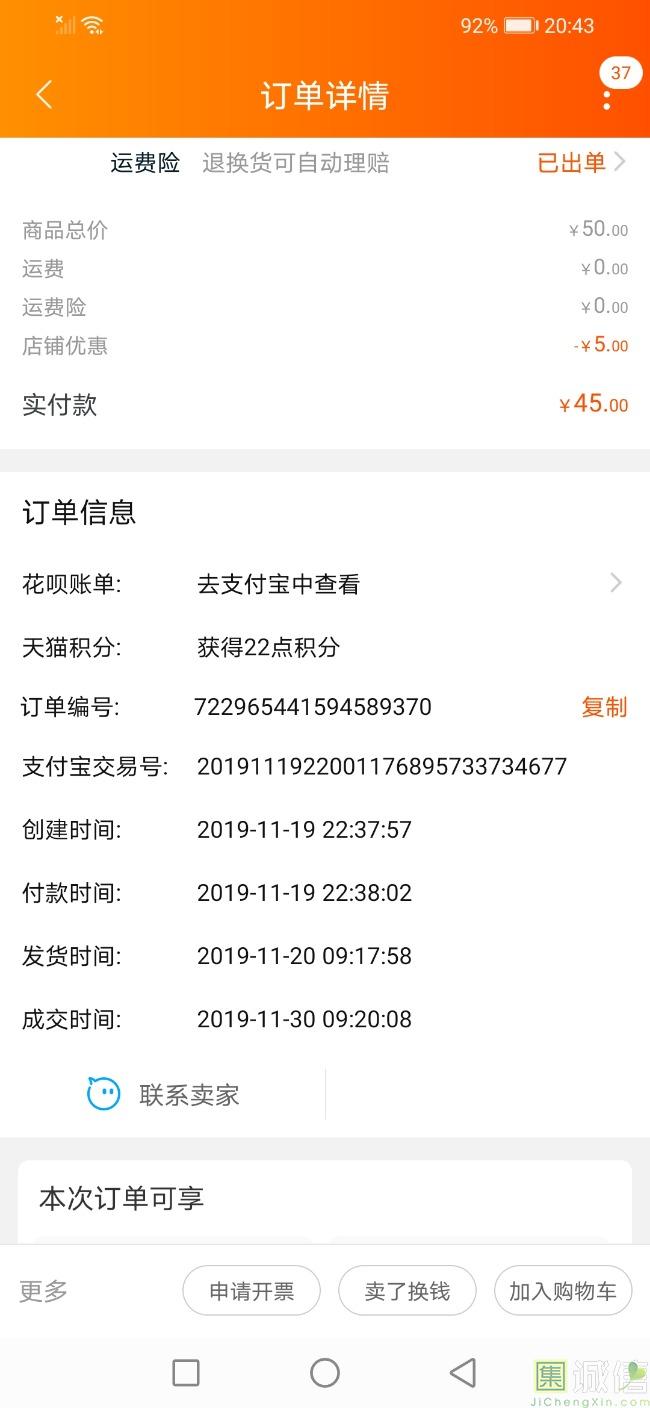Open the three-dot overflow menu
This screenshot has height=1408, width=650.
click(606, 98)
